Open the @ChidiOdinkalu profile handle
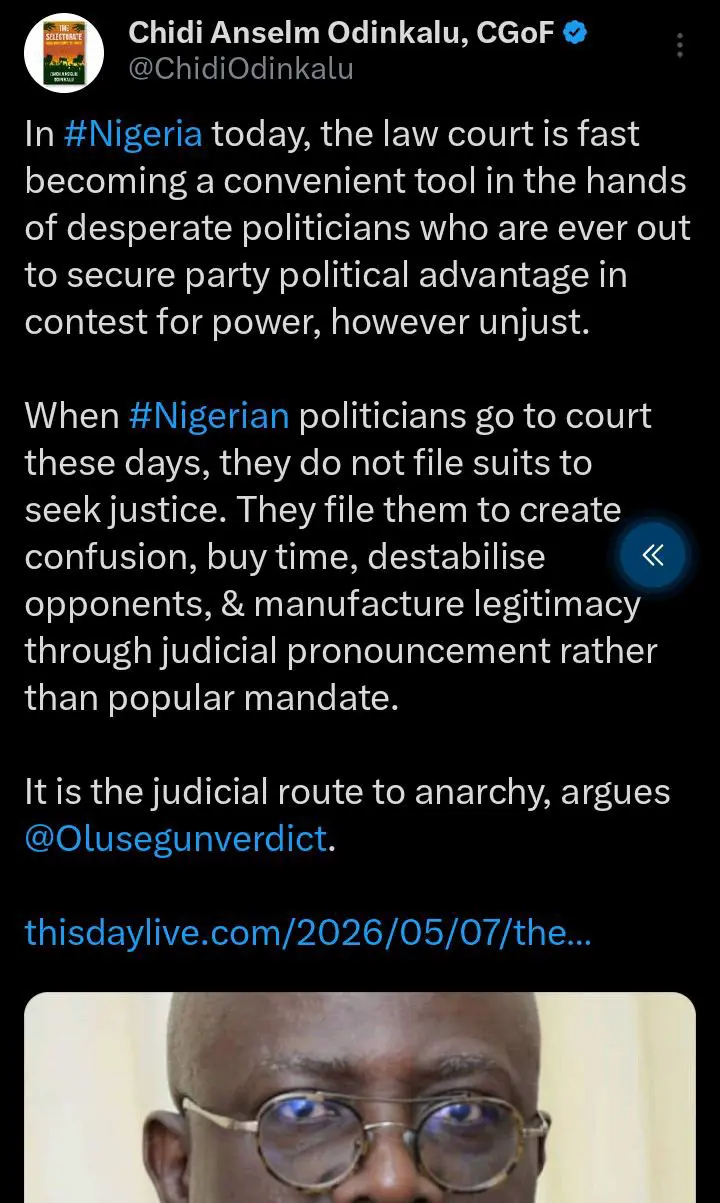Screen dimensions: 720x1203 point(241,69)
